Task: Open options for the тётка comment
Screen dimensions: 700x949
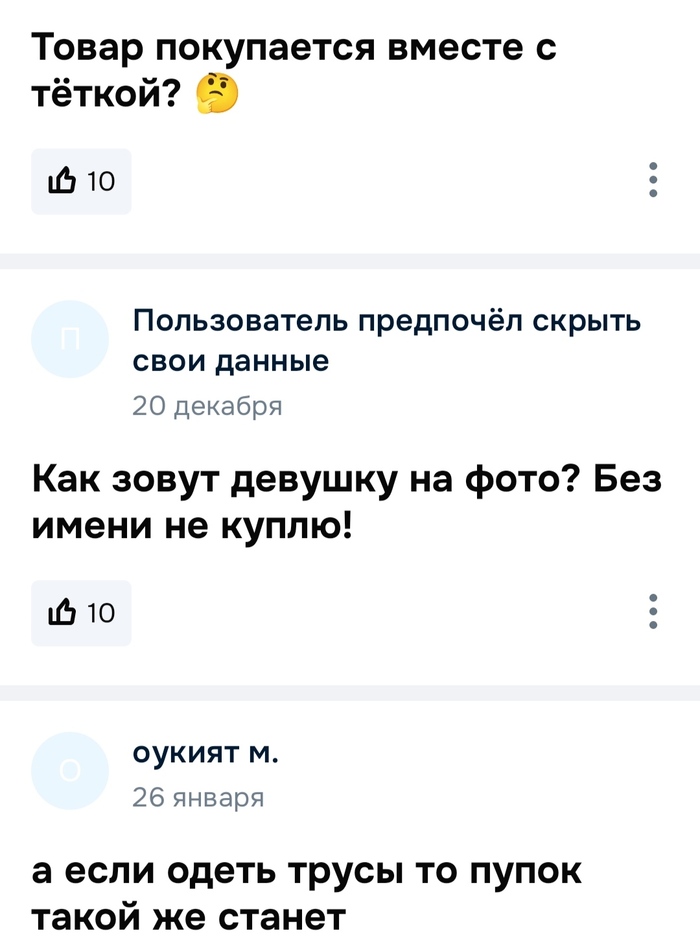Action: point(653,180)
